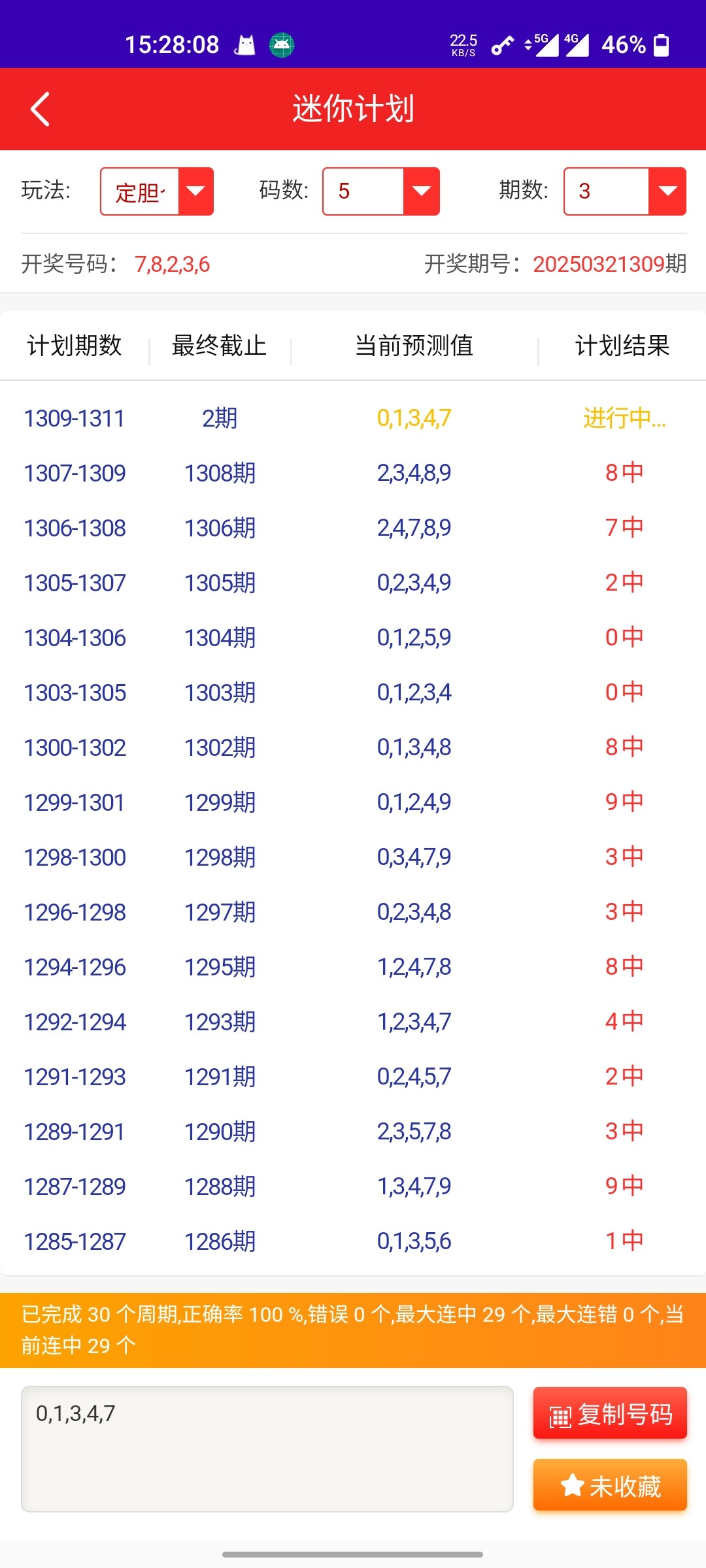This screenshot has height=1568, width=706.
Task: Open the 期数 dropdown set to 3
Action: [625, 191]
